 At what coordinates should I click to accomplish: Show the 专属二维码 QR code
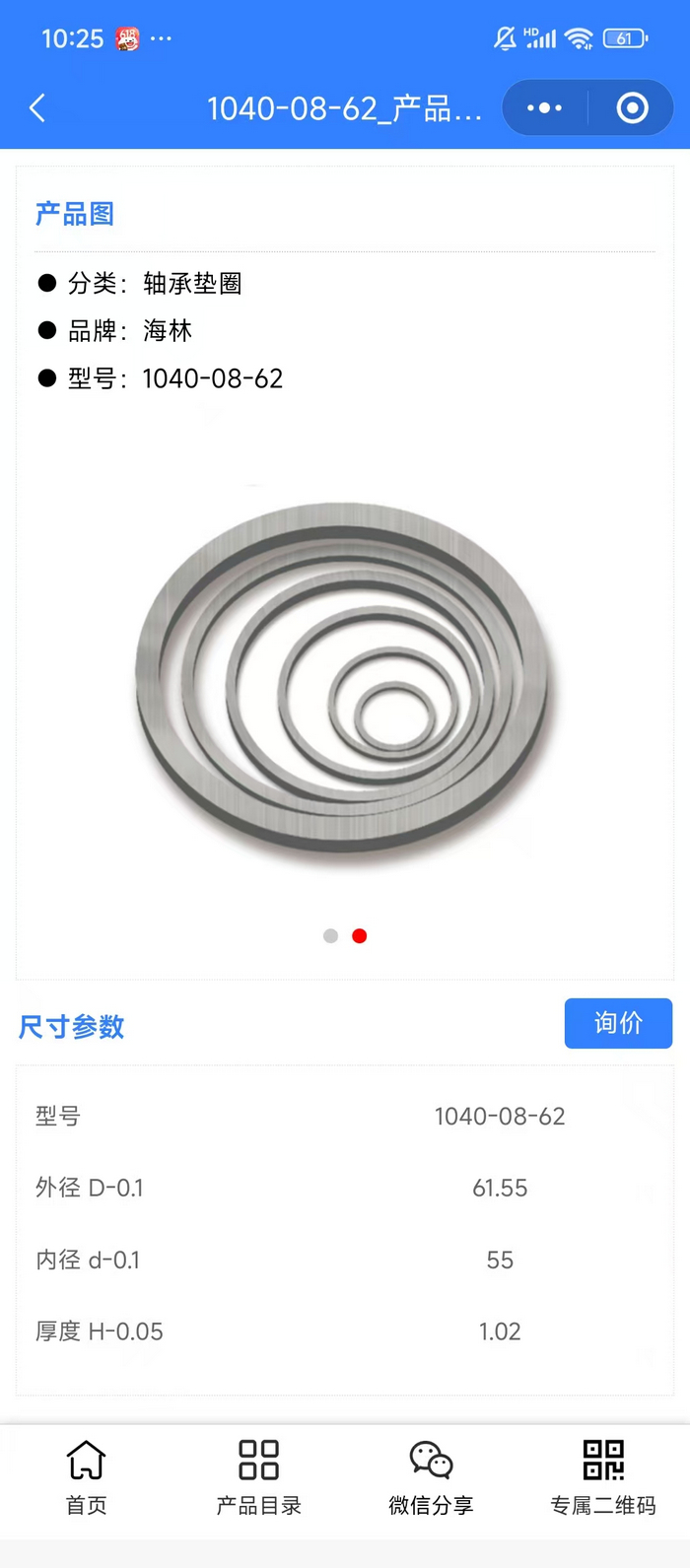[x=603, y=1476]
